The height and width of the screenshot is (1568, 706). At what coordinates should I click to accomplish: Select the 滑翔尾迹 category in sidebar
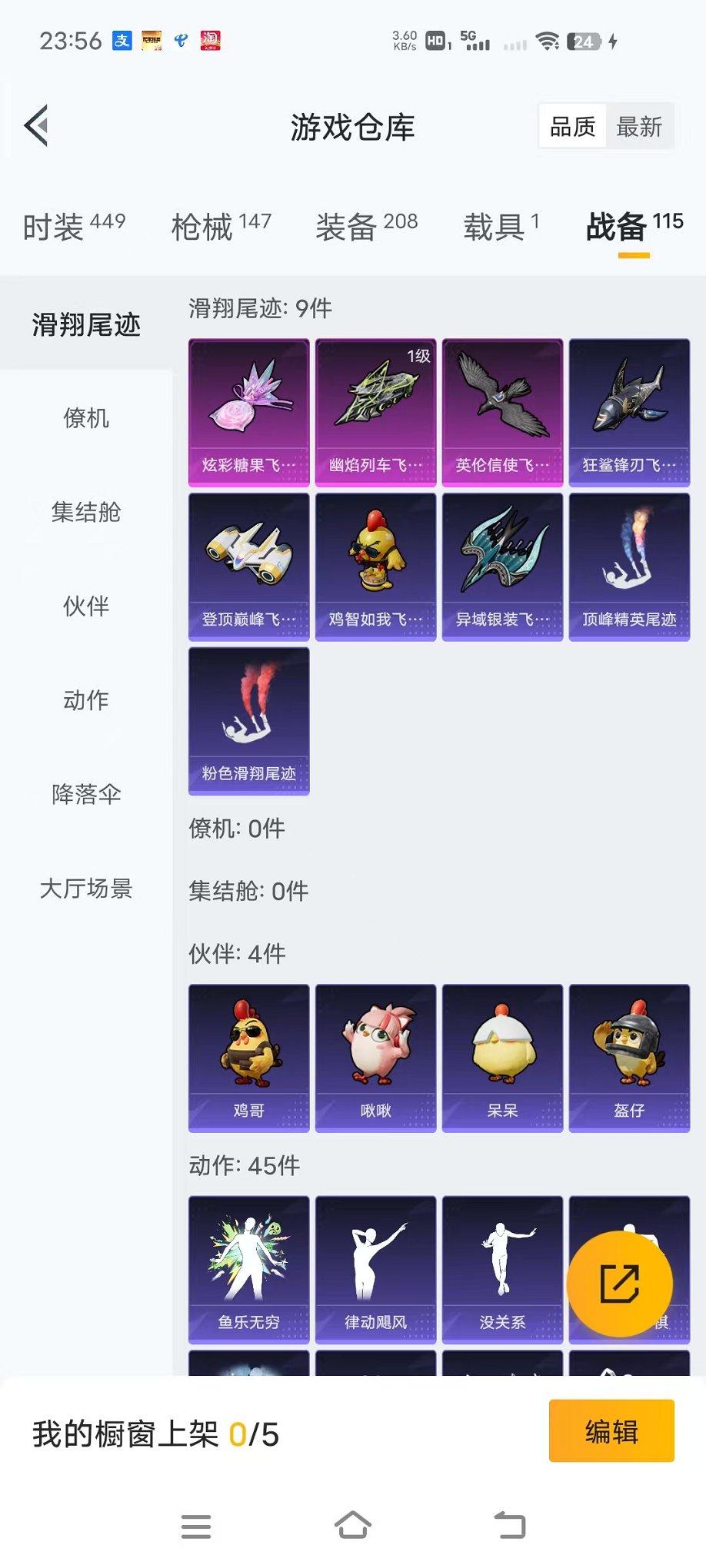click(87, 325)
